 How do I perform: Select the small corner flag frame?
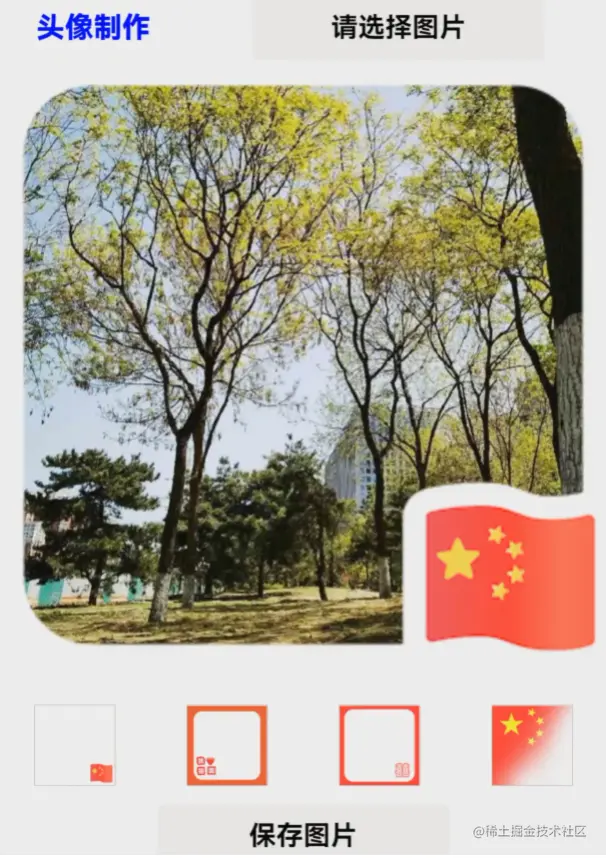pyautogui.click(x=75, y=745)
